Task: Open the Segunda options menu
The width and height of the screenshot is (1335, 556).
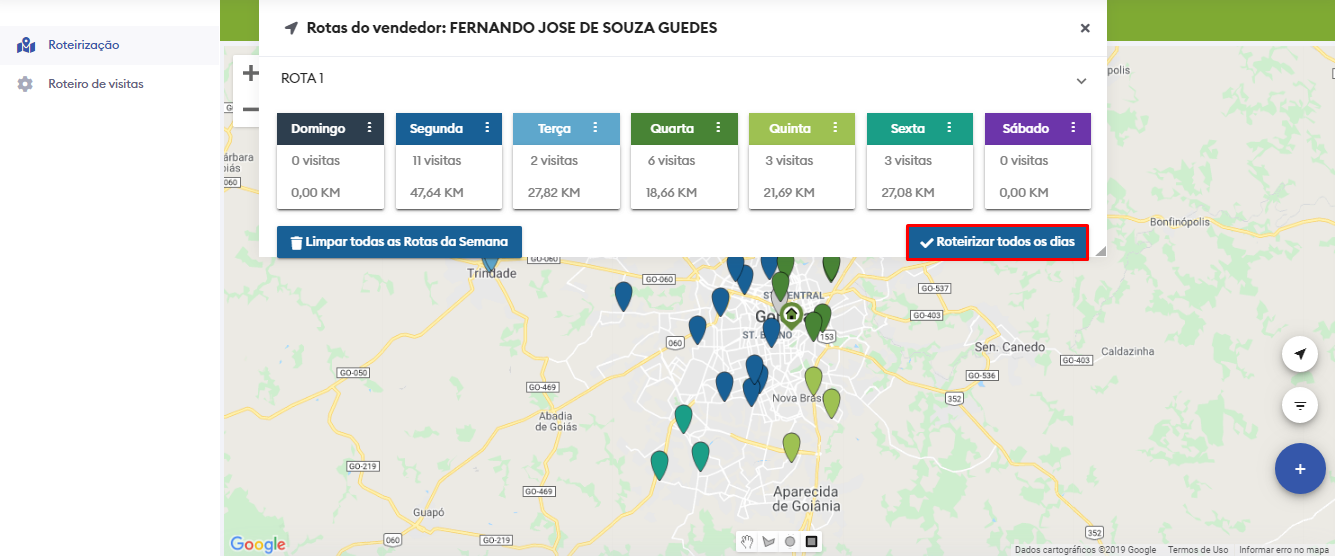Action: click(x=487, y=128)
